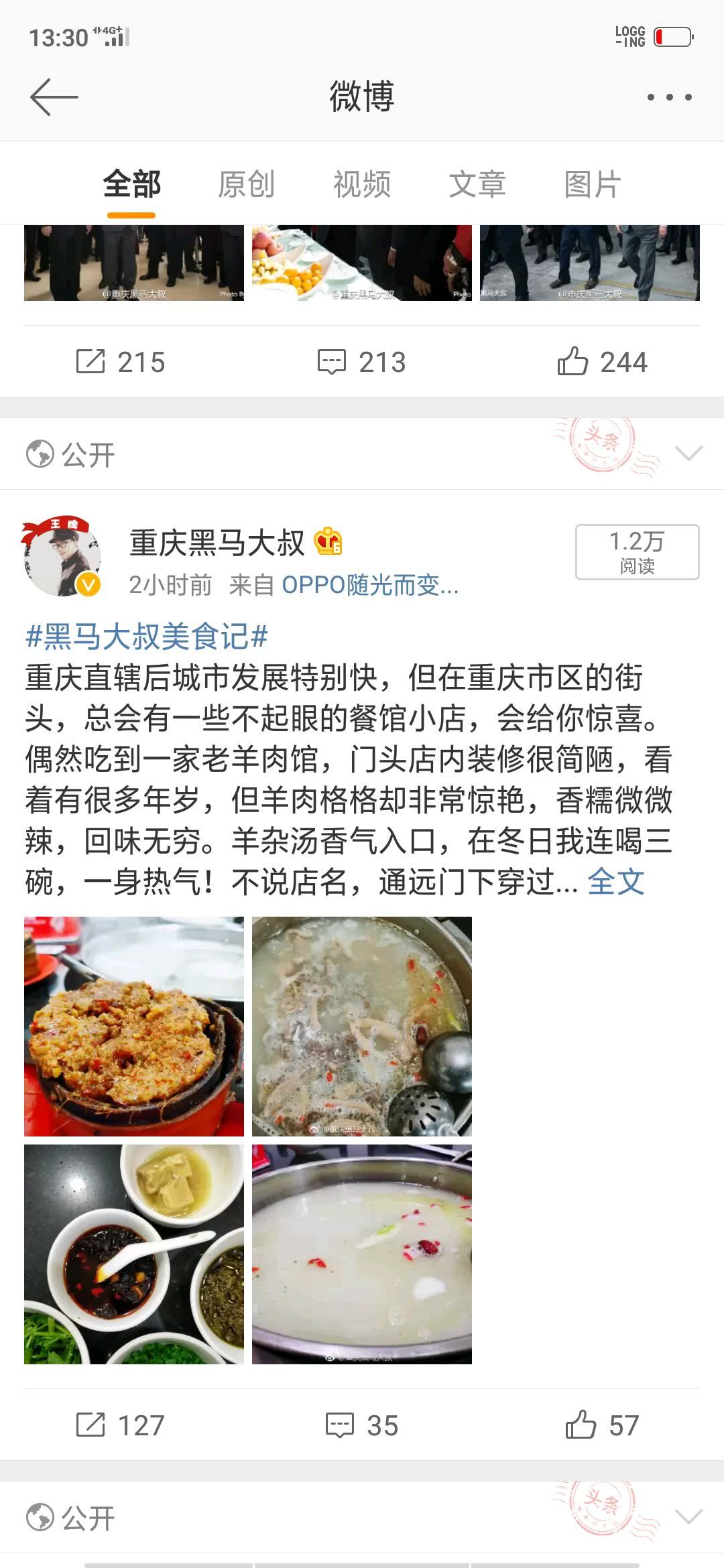724x1568 pixels.
Task: Go back using the arrow icon
Action: 54,97
